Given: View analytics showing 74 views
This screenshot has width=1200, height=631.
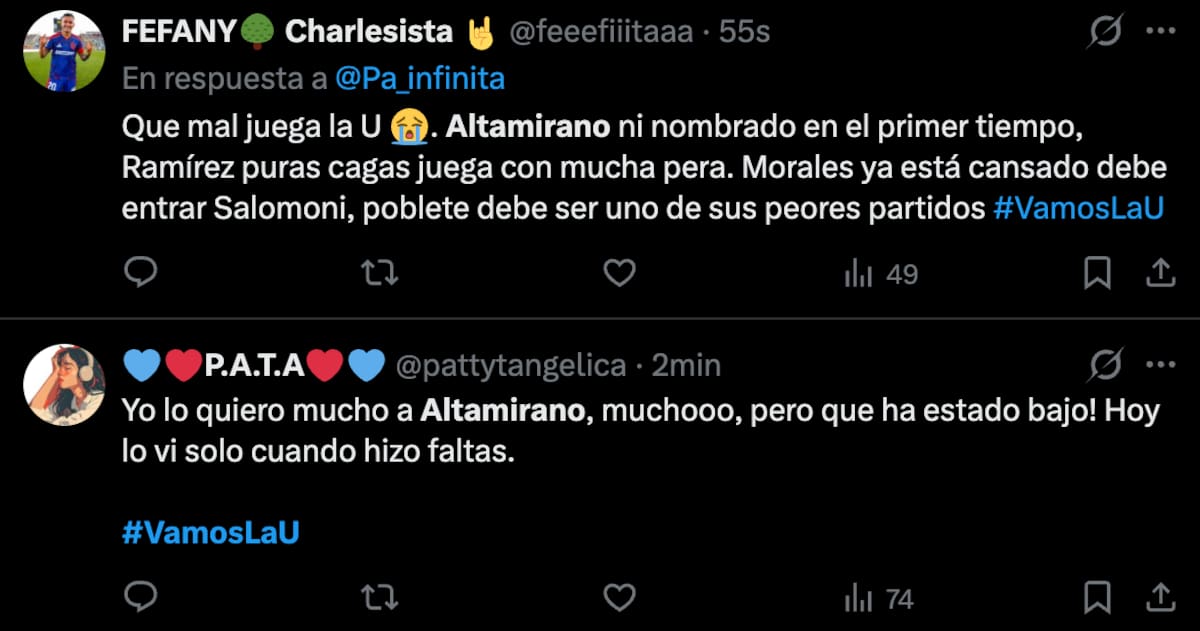Looking at the screenshot, I should [879, 599].
